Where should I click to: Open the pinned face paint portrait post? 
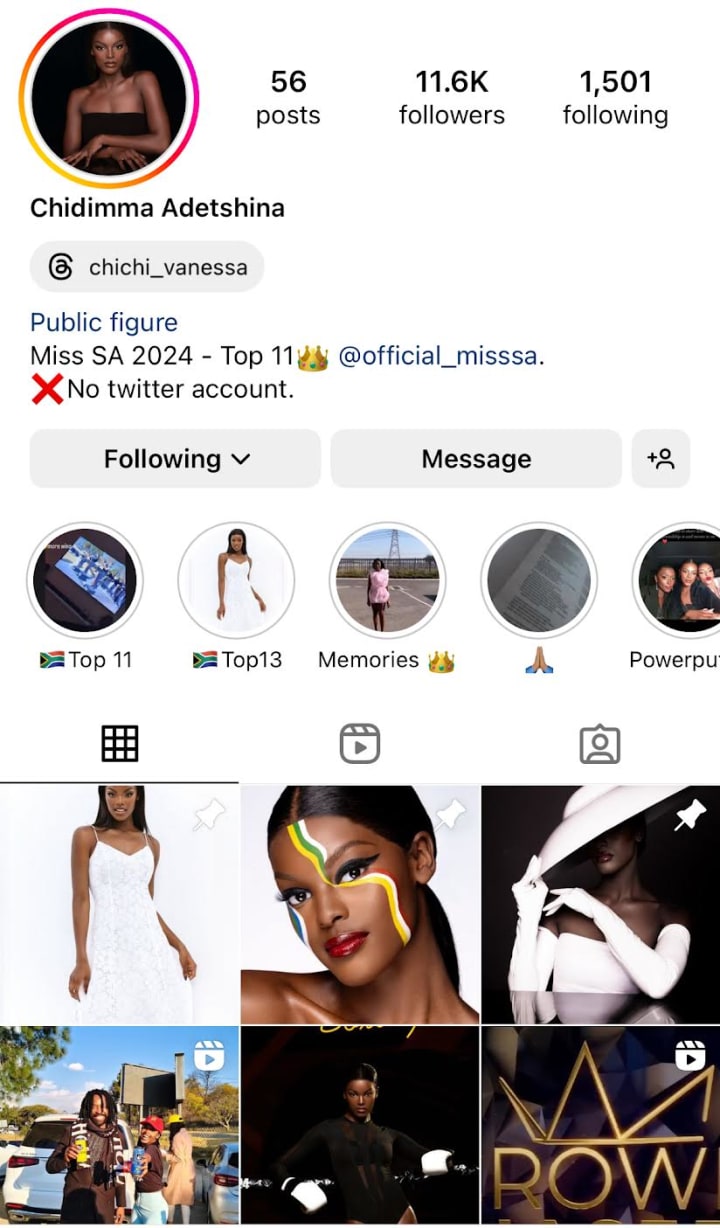360,904
